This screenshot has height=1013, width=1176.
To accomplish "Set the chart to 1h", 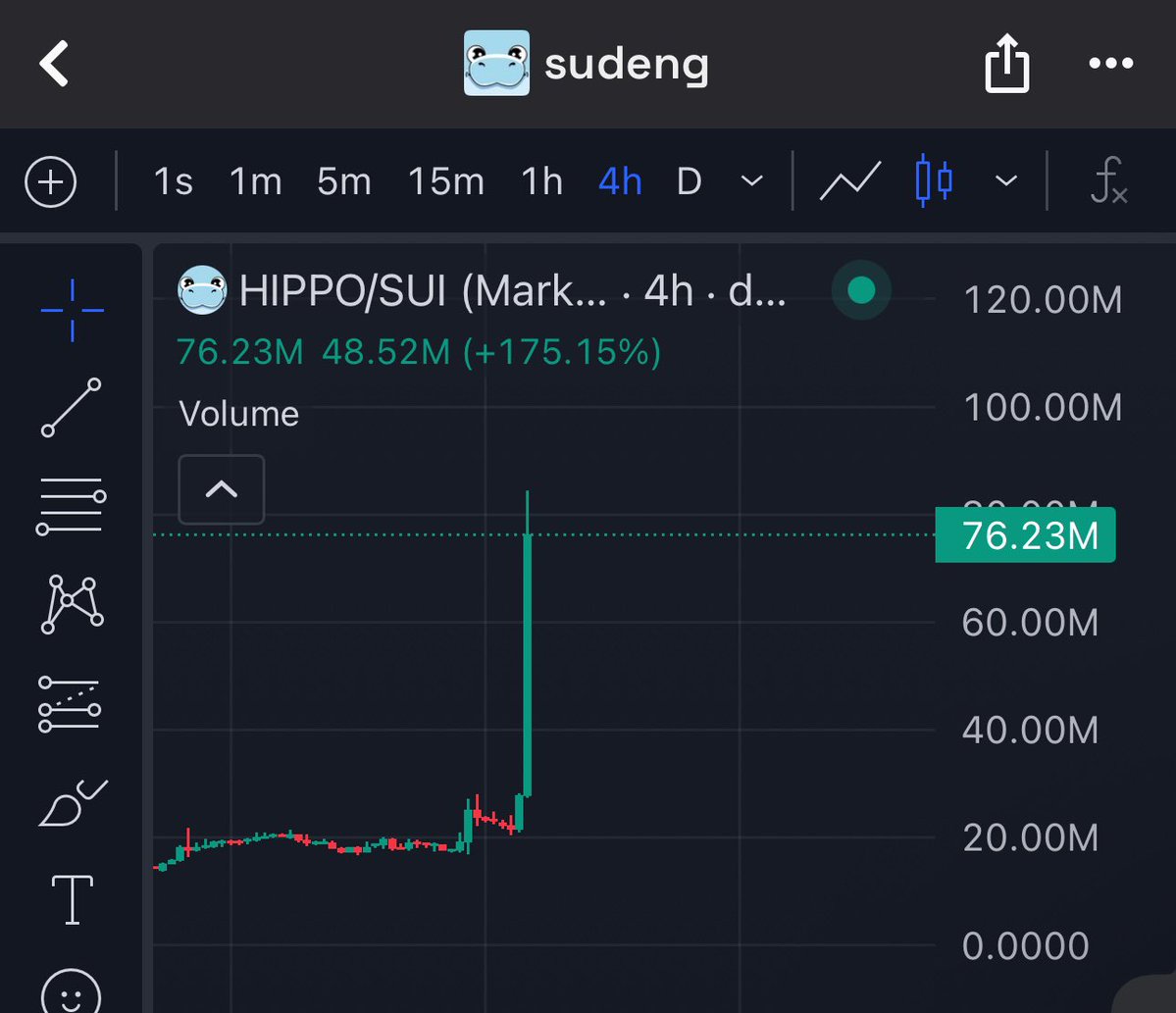I will click(x=541, y=182).
